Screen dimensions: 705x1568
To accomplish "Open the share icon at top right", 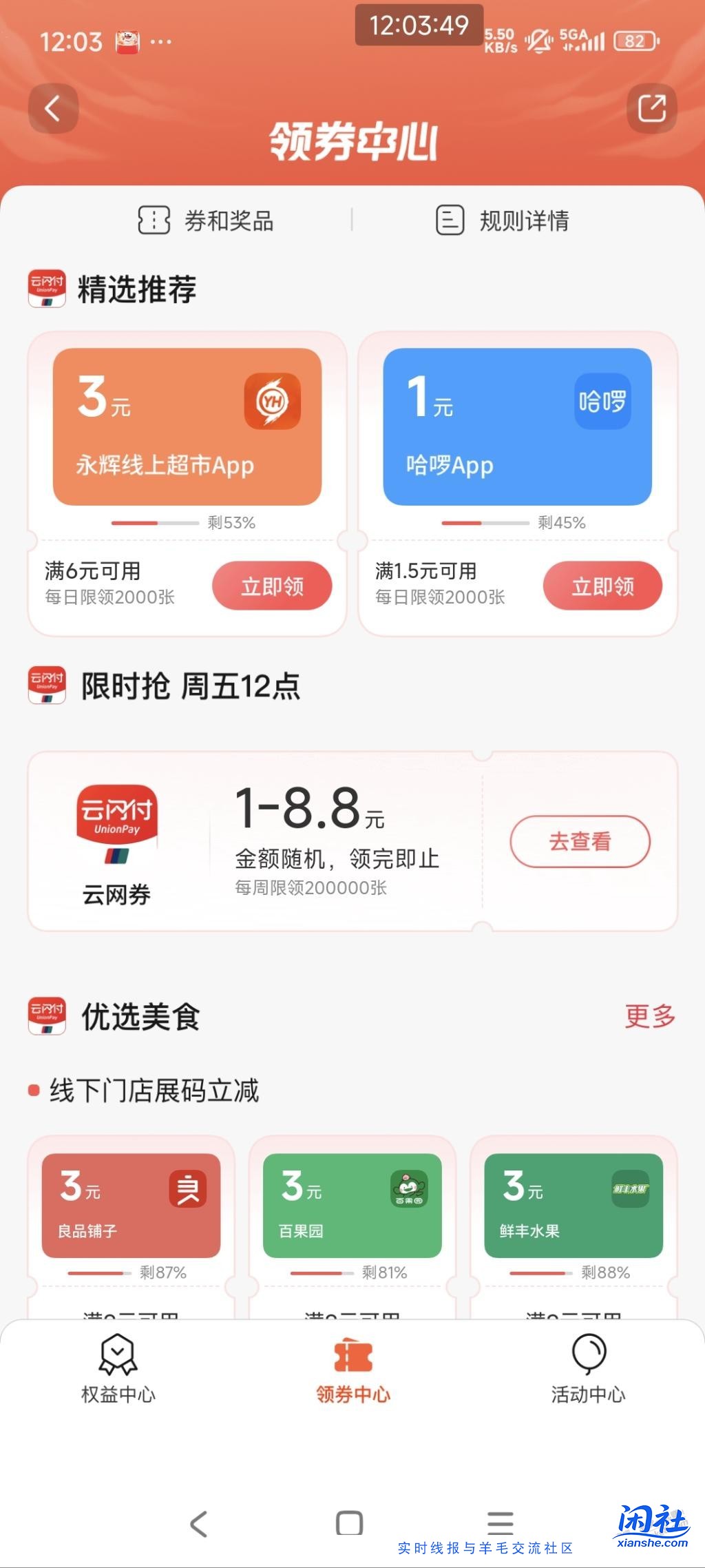I will click(x=651, y=107).
